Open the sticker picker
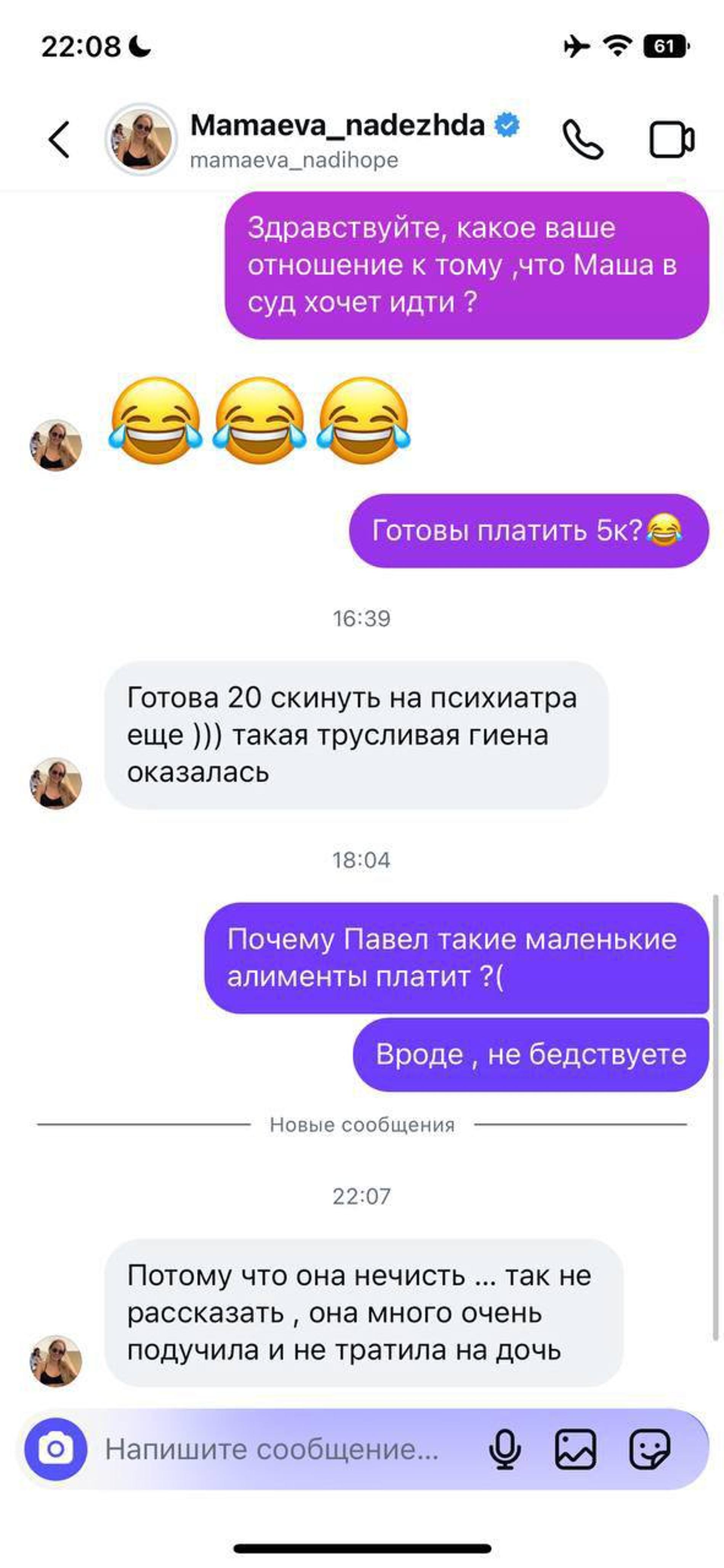Screen dimensions: 724x1568 coord(650,1449)
